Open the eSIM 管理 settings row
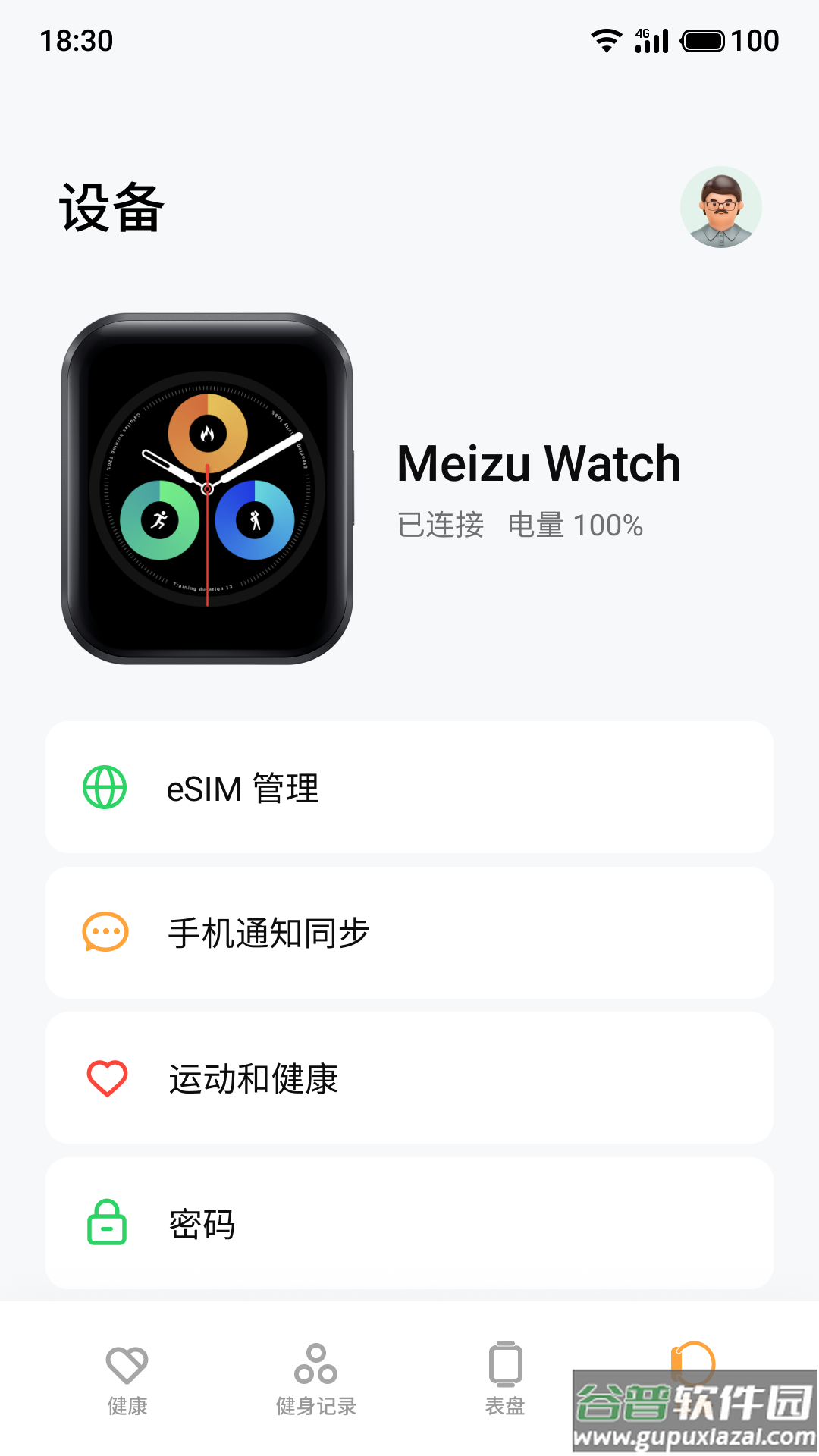 [x=409, y=789]
